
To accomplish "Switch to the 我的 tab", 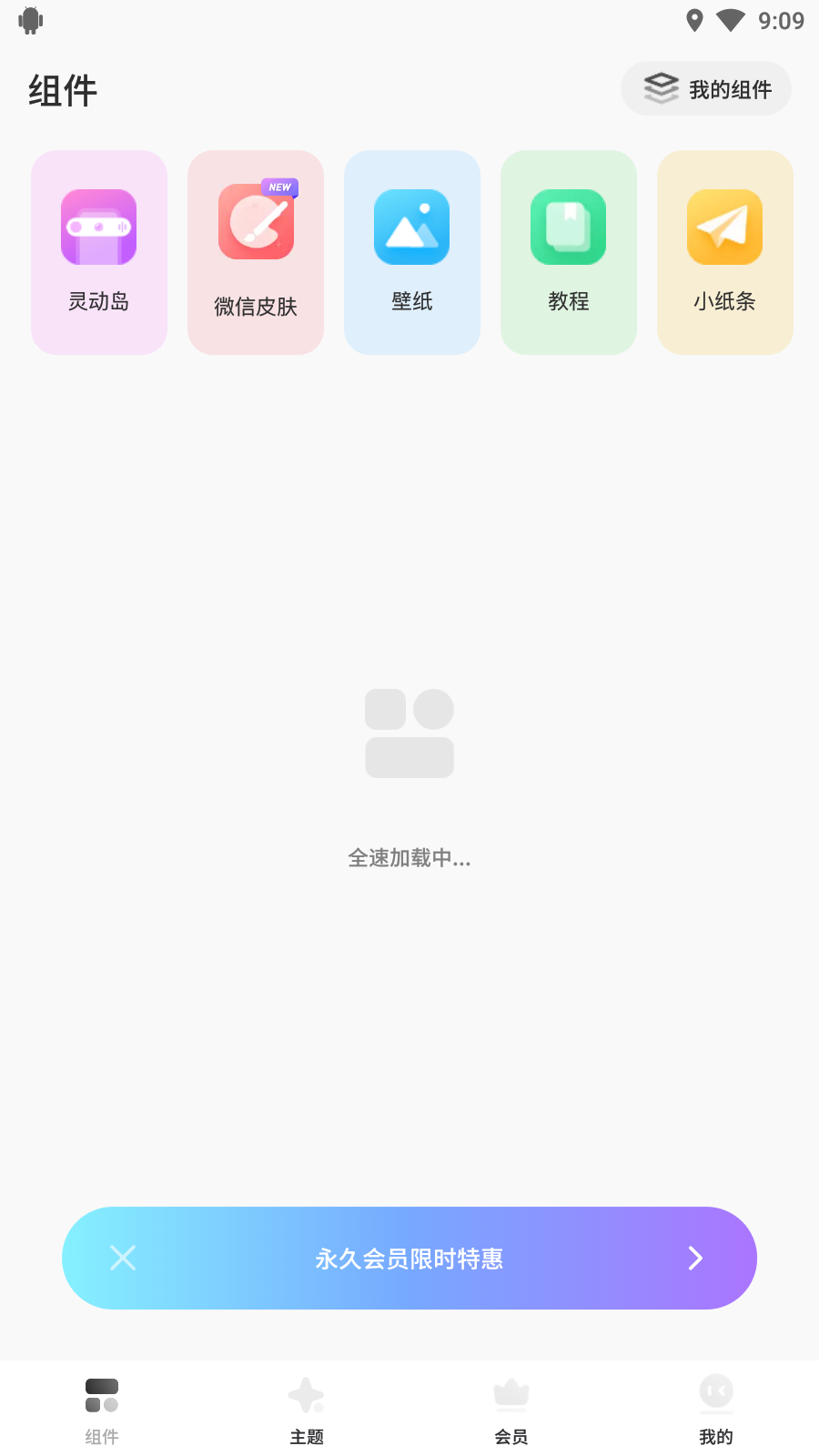I will pyautogui.click(x=716, y=1410).
